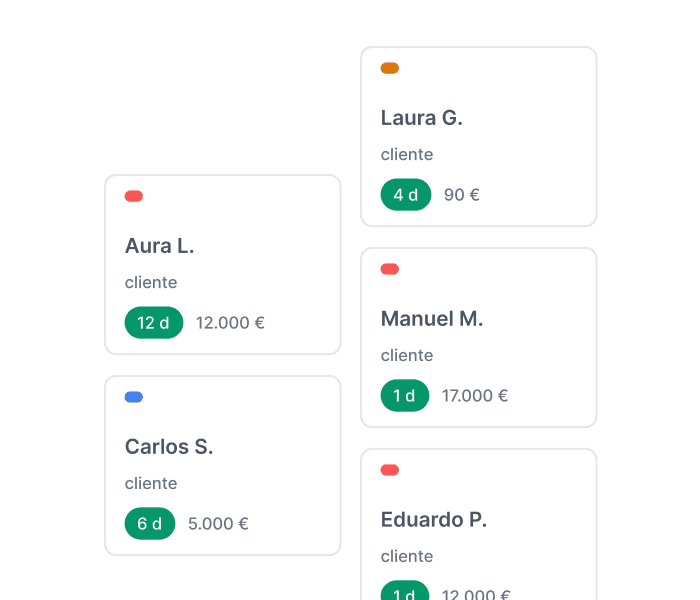Open Laura G. client card

(x=479, y=137)
